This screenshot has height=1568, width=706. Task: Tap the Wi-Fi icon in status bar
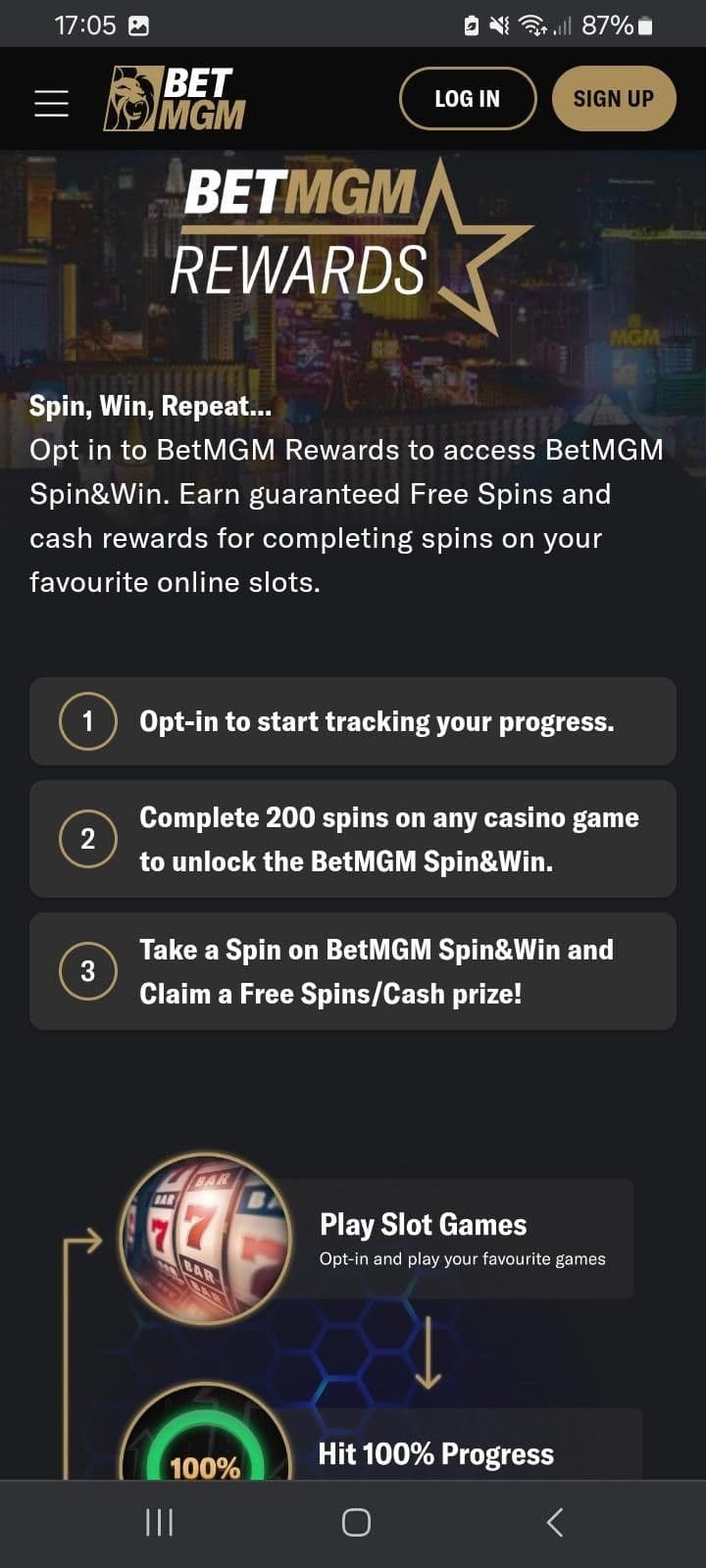click(x=532, y=24)
